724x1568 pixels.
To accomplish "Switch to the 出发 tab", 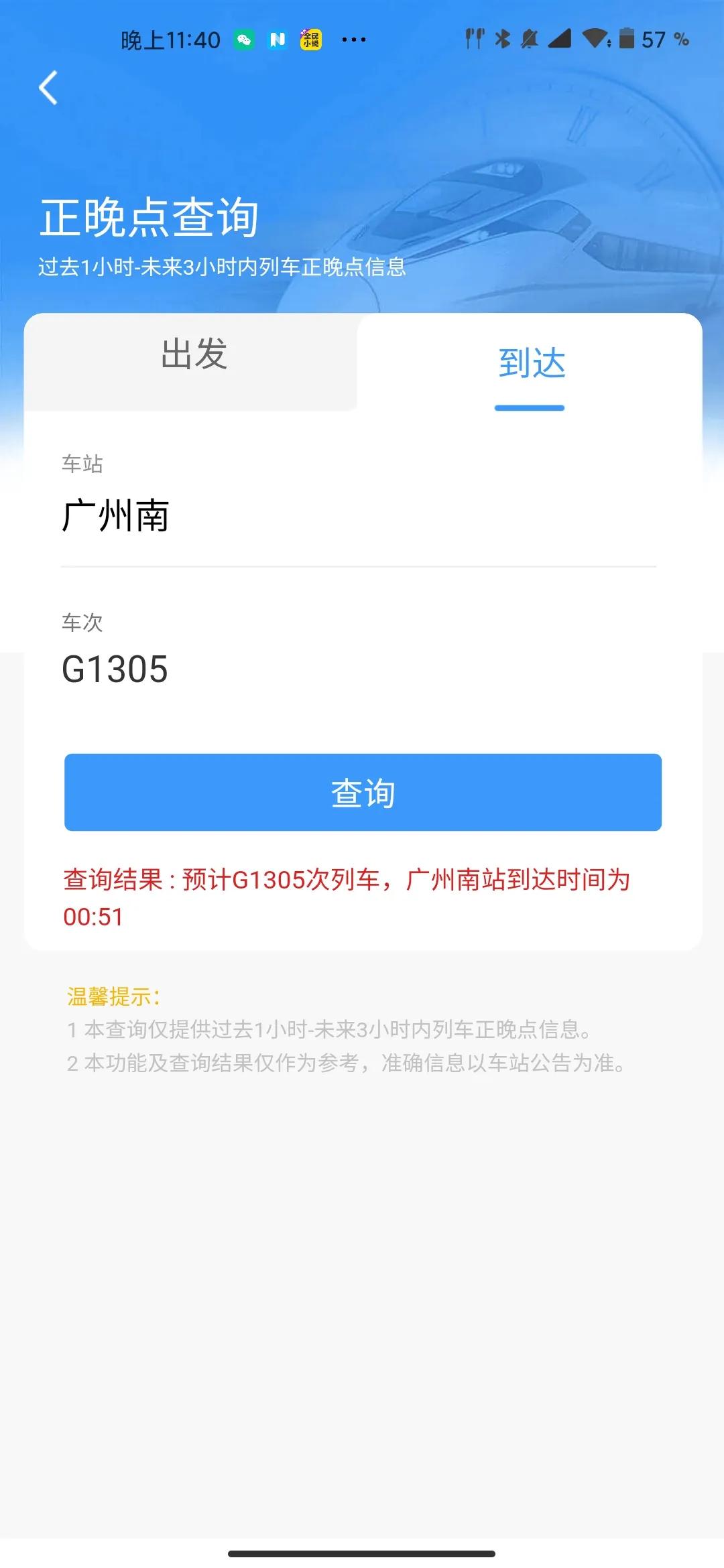I will point(193,355).
